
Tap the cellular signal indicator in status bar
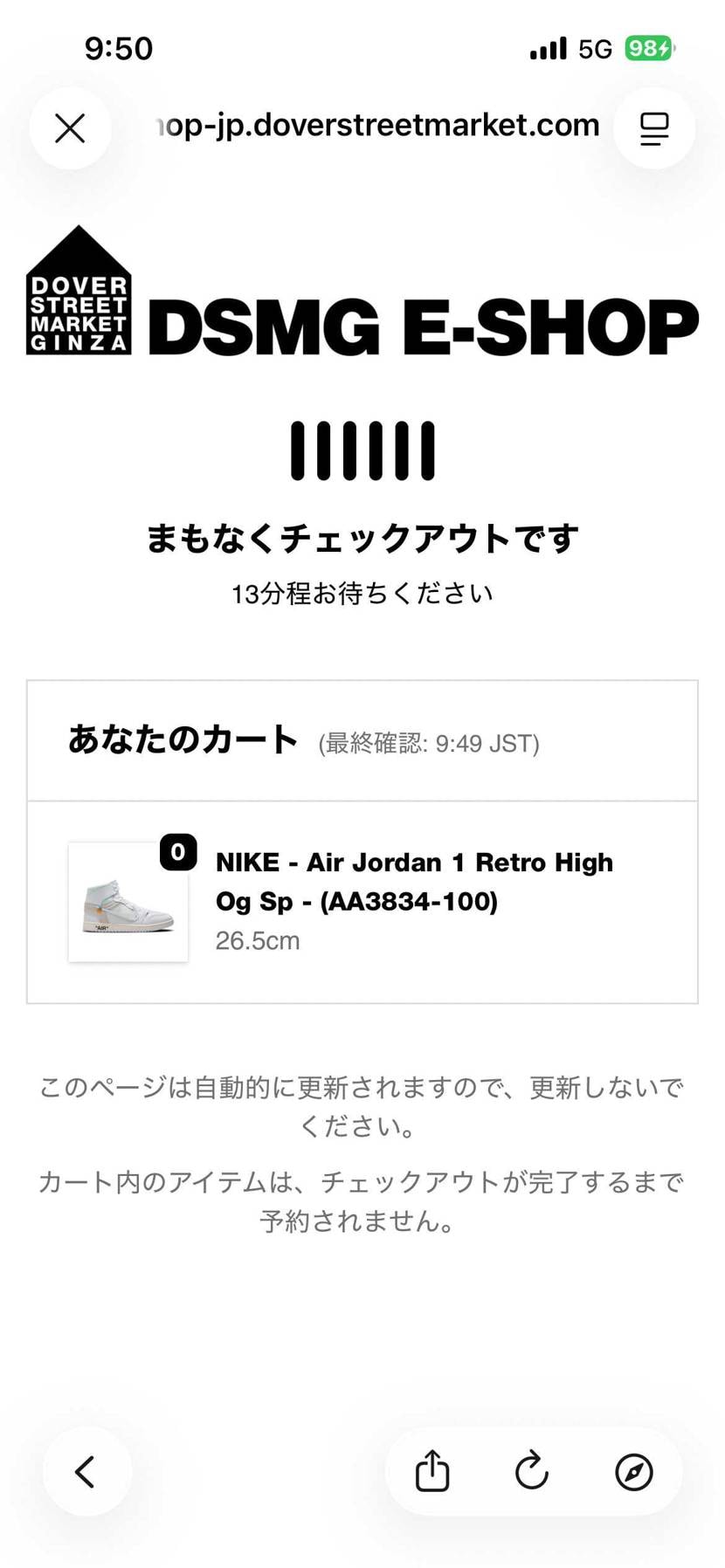click(543, 49)
